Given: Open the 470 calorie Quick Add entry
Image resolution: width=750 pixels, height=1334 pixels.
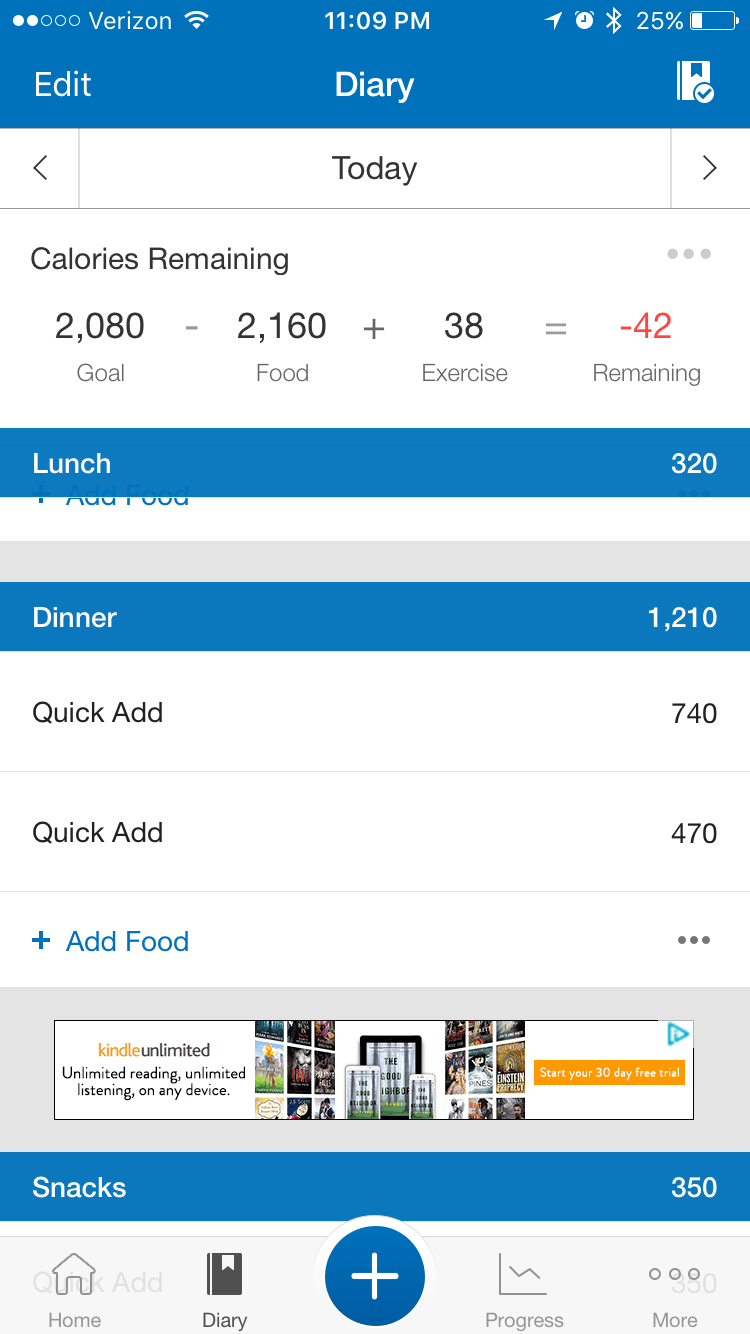Looking at the screenshot, I should [x=374, y=832].
